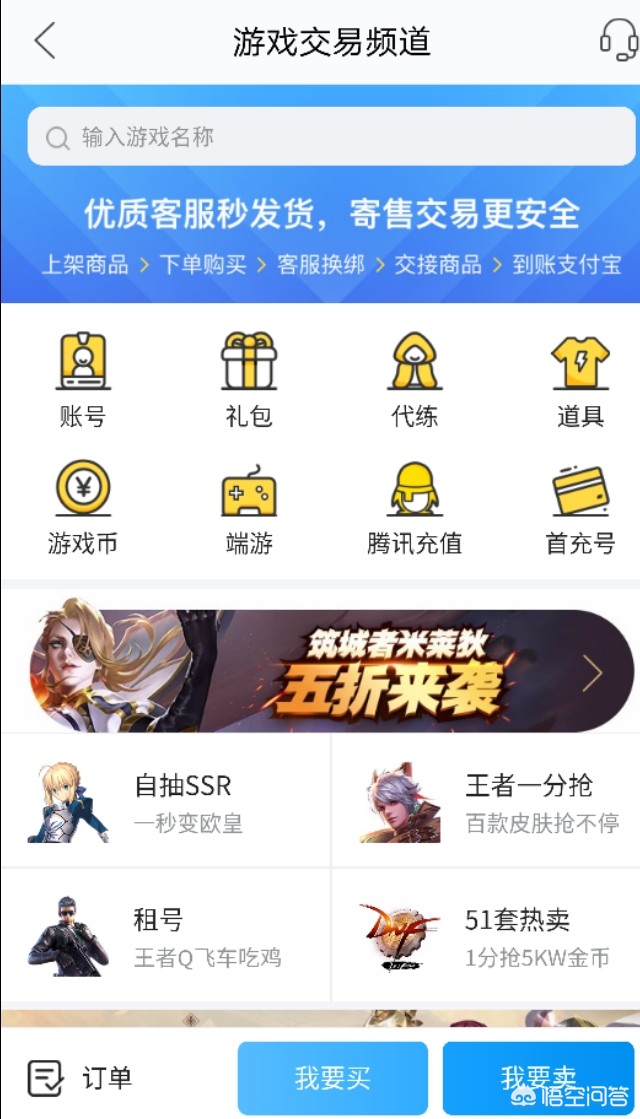The width and height of the screenshot is (640, 1119).
Task: Select the 代练 category
Action: click(415, 380)
